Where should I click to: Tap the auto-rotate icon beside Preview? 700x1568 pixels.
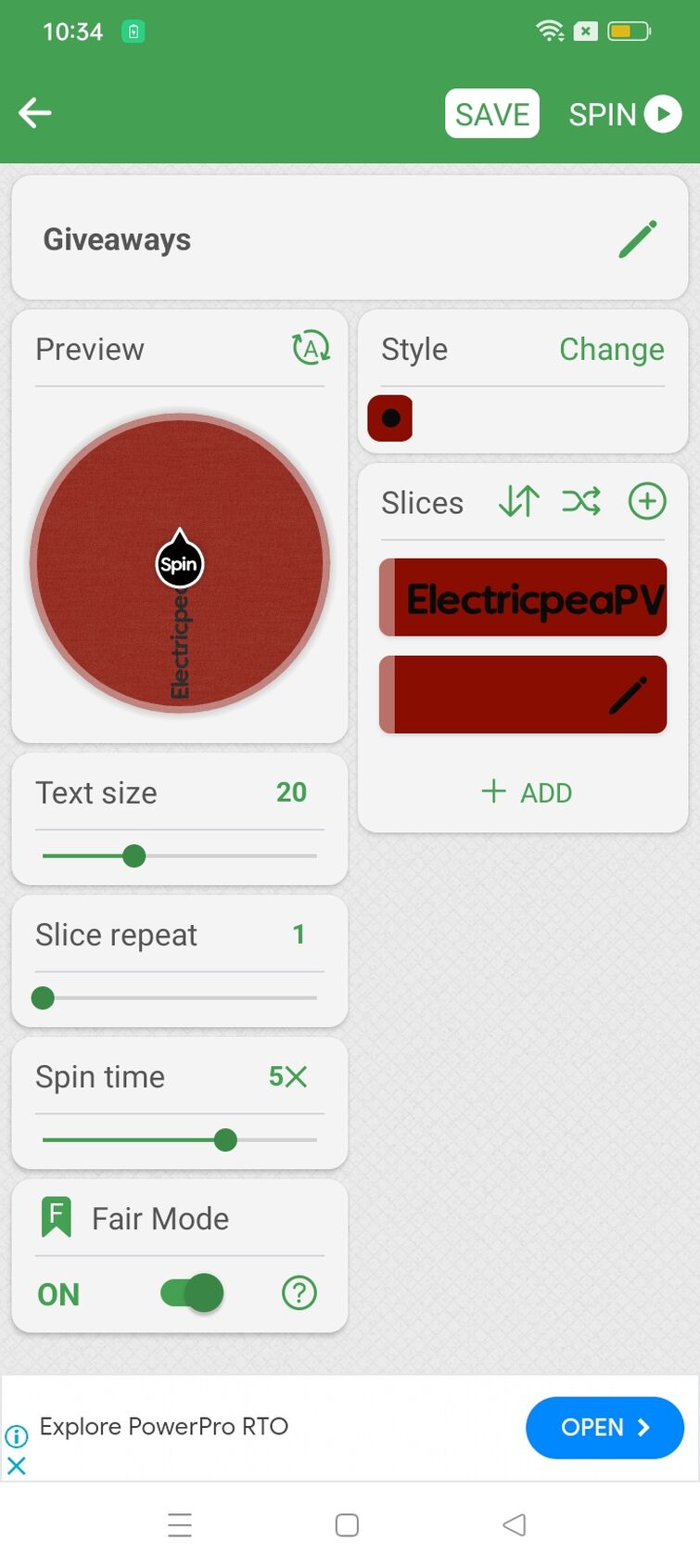tap(311, 349)
